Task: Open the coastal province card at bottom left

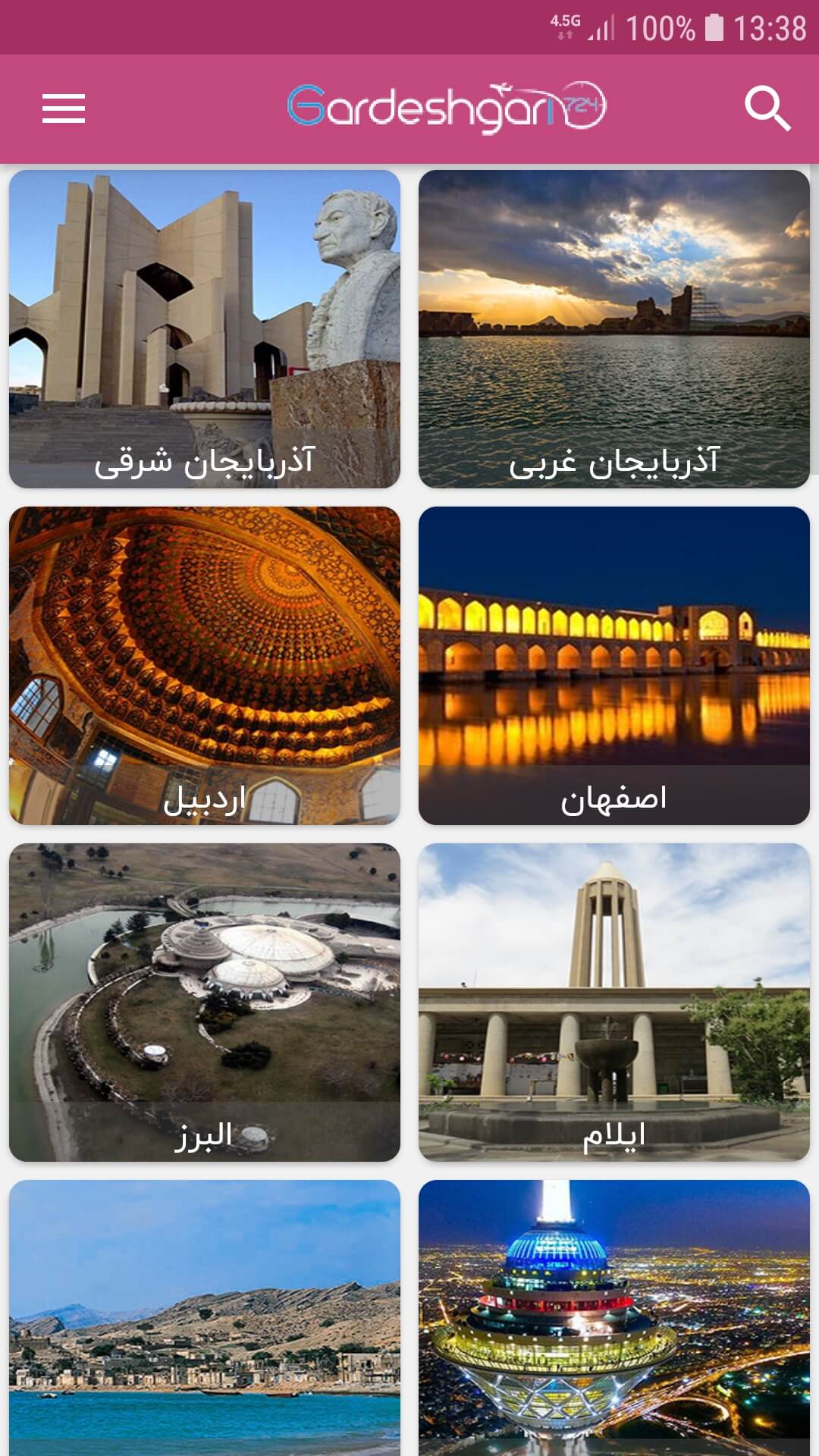Action: click(x=205, y=1327)
